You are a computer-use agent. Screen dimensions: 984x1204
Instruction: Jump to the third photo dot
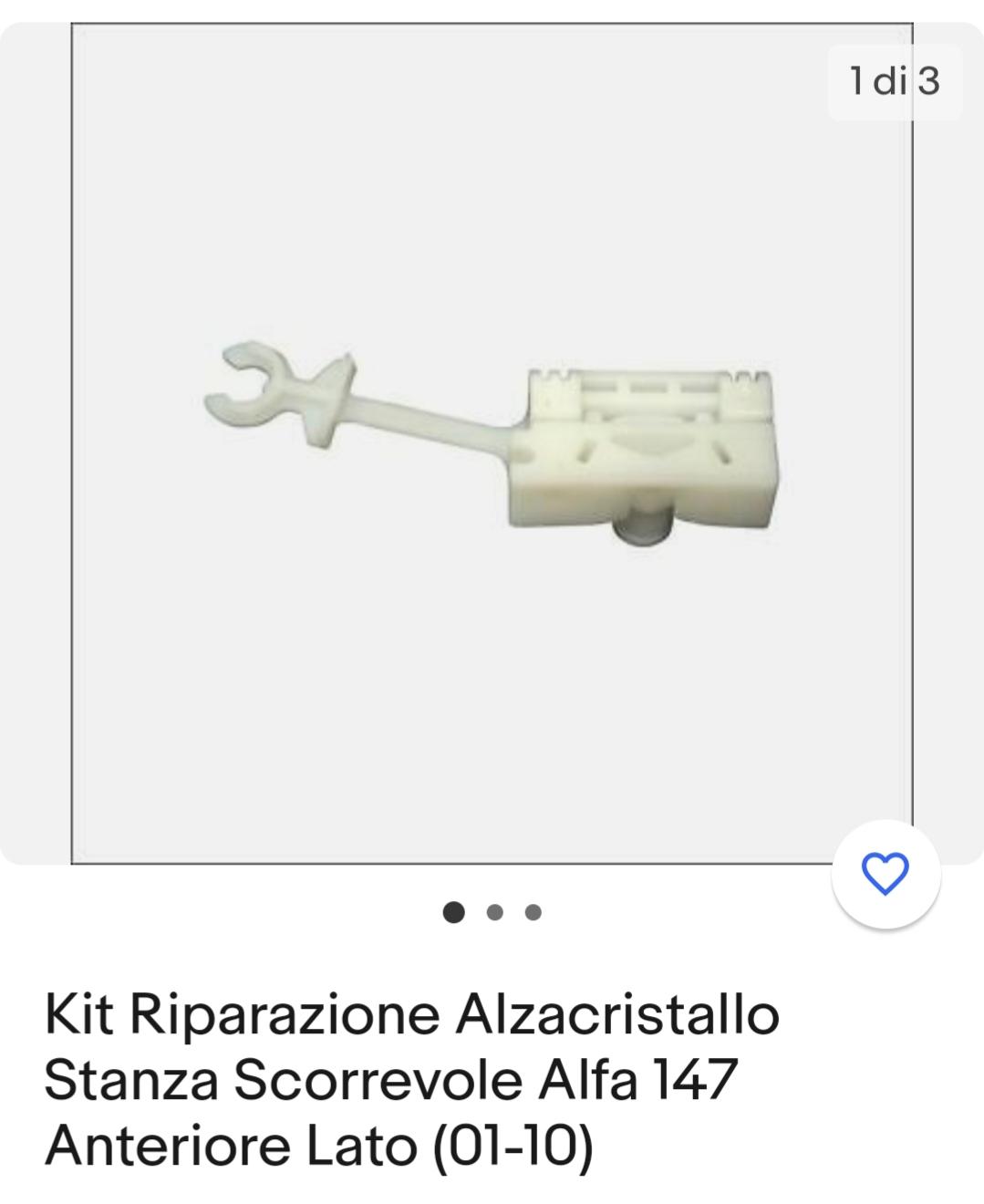coord(533,912)
